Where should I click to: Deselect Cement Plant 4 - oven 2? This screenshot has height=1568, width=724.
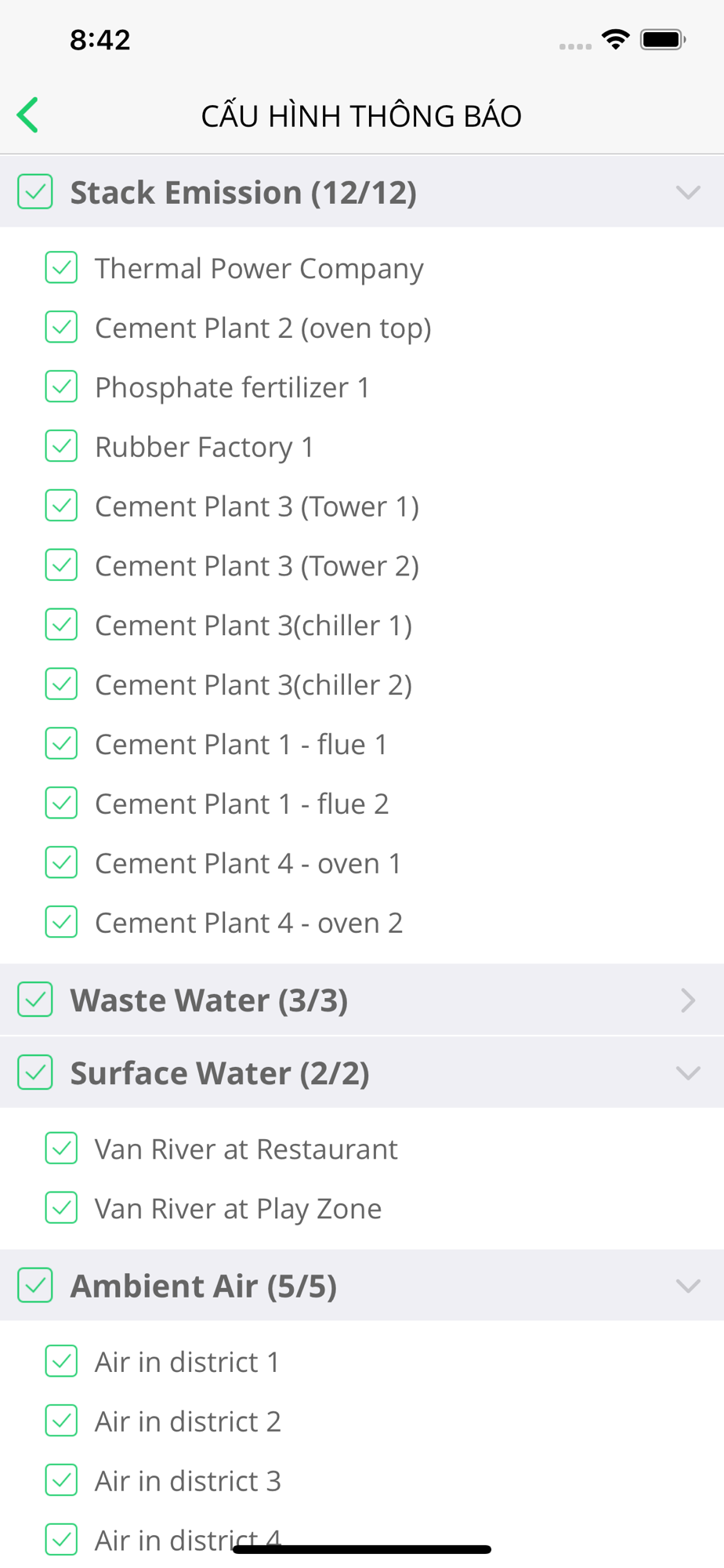click(x=61, y=922)
